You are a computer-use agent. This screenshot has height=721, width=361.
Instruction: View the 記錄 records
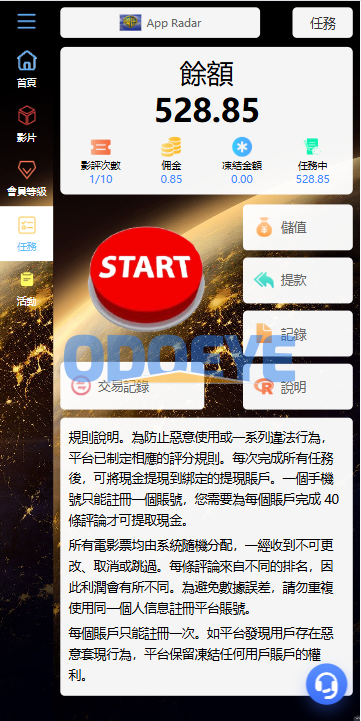pos(298,334)
